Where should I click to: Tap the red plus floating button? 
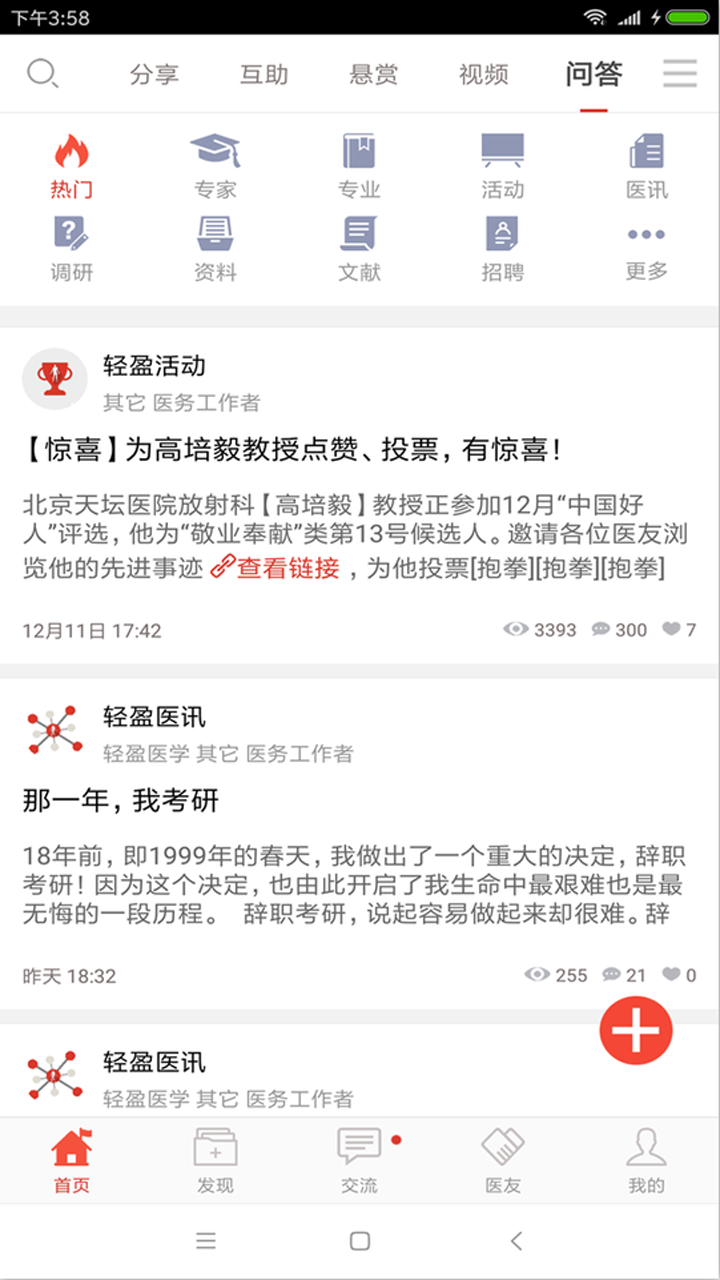click(636, 1029)
